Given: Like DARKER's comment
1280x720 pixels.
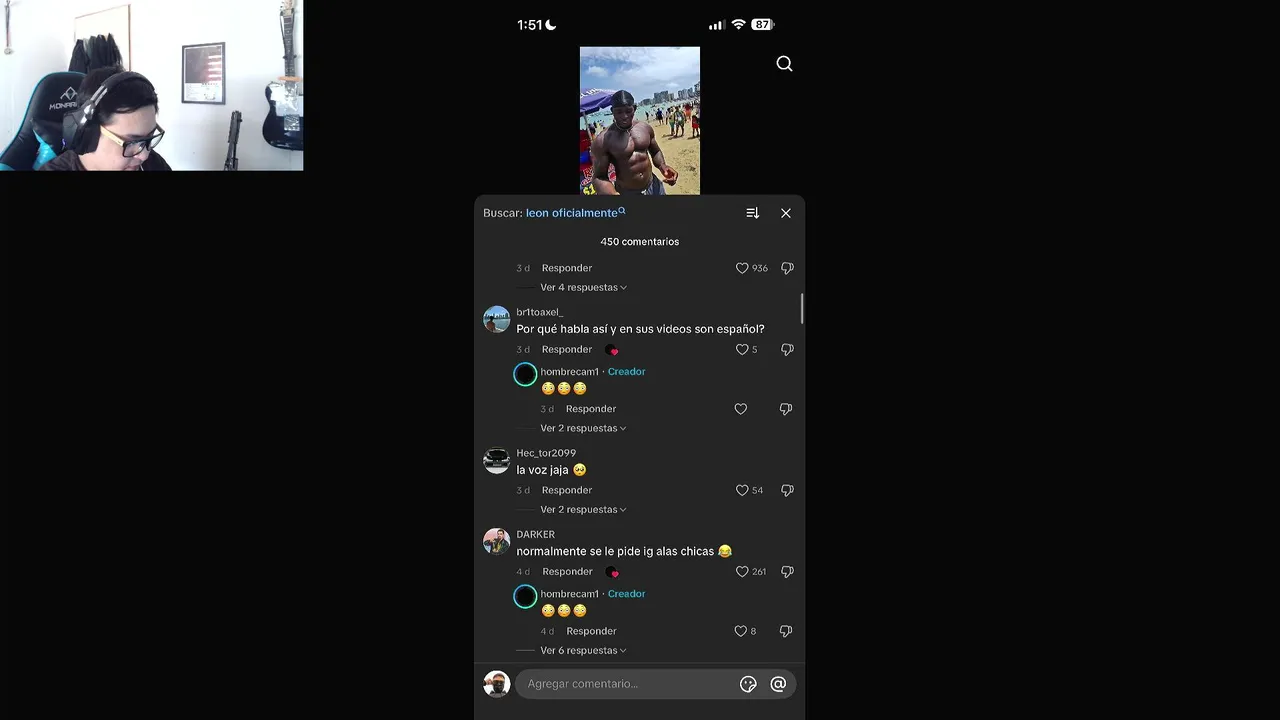Looking at the screenshot, I should (742, 572).
